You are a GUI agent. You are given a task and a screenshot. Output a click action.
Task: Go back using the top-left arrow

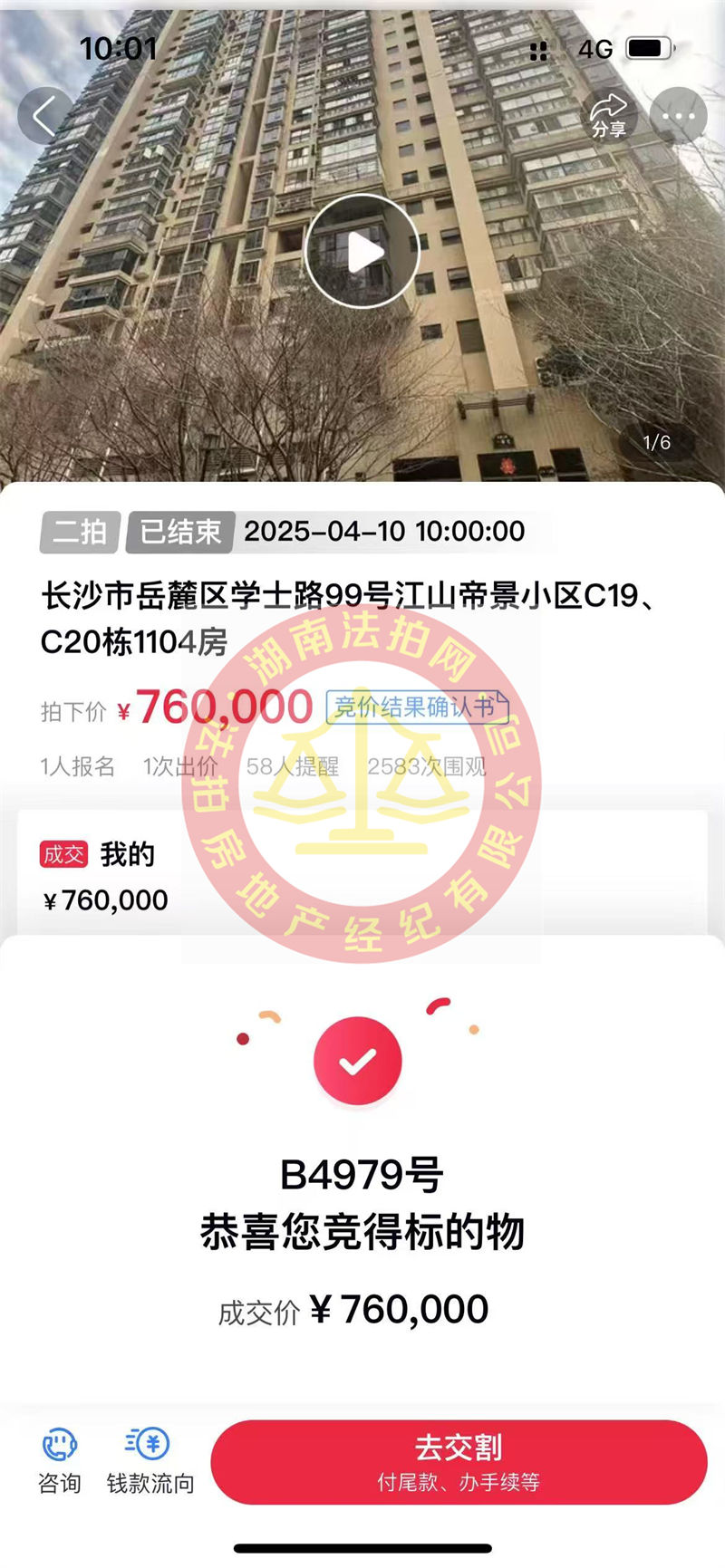click(x=44, y=116)
